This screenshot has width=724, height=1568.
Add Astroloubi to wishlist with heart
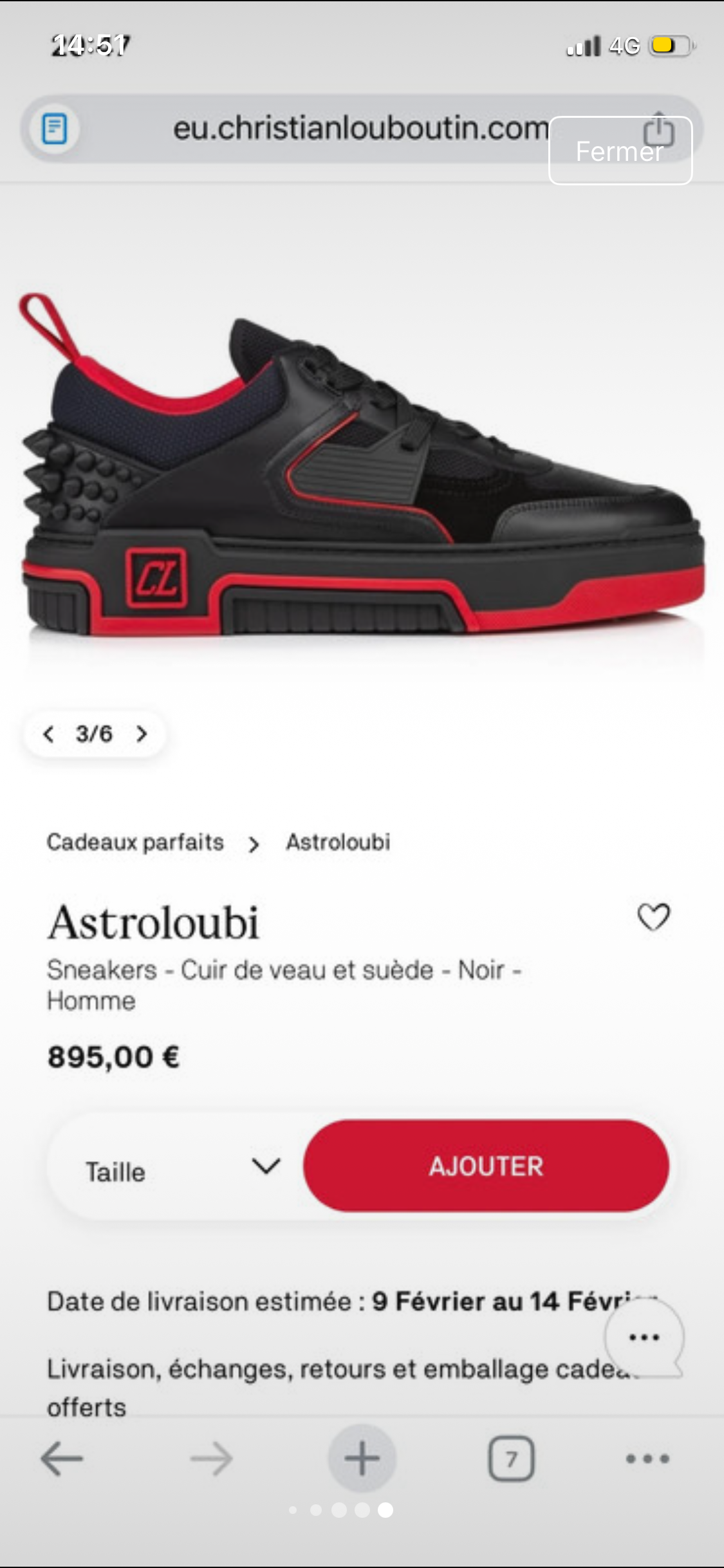click(653, 917)
